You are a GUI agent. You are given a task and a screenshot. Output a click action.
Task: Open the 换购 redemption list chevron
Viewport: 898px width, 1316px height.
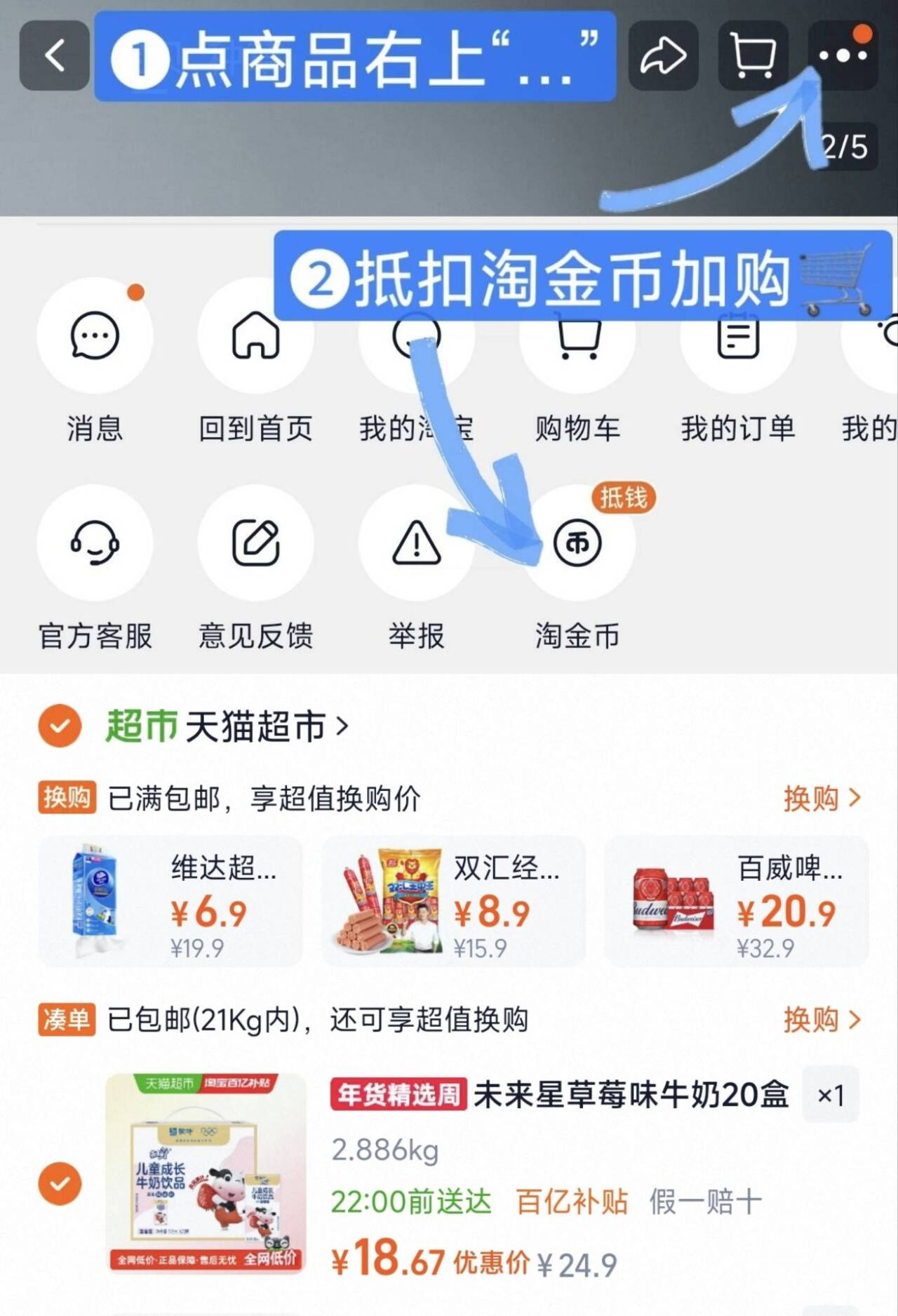pos(822,798)
